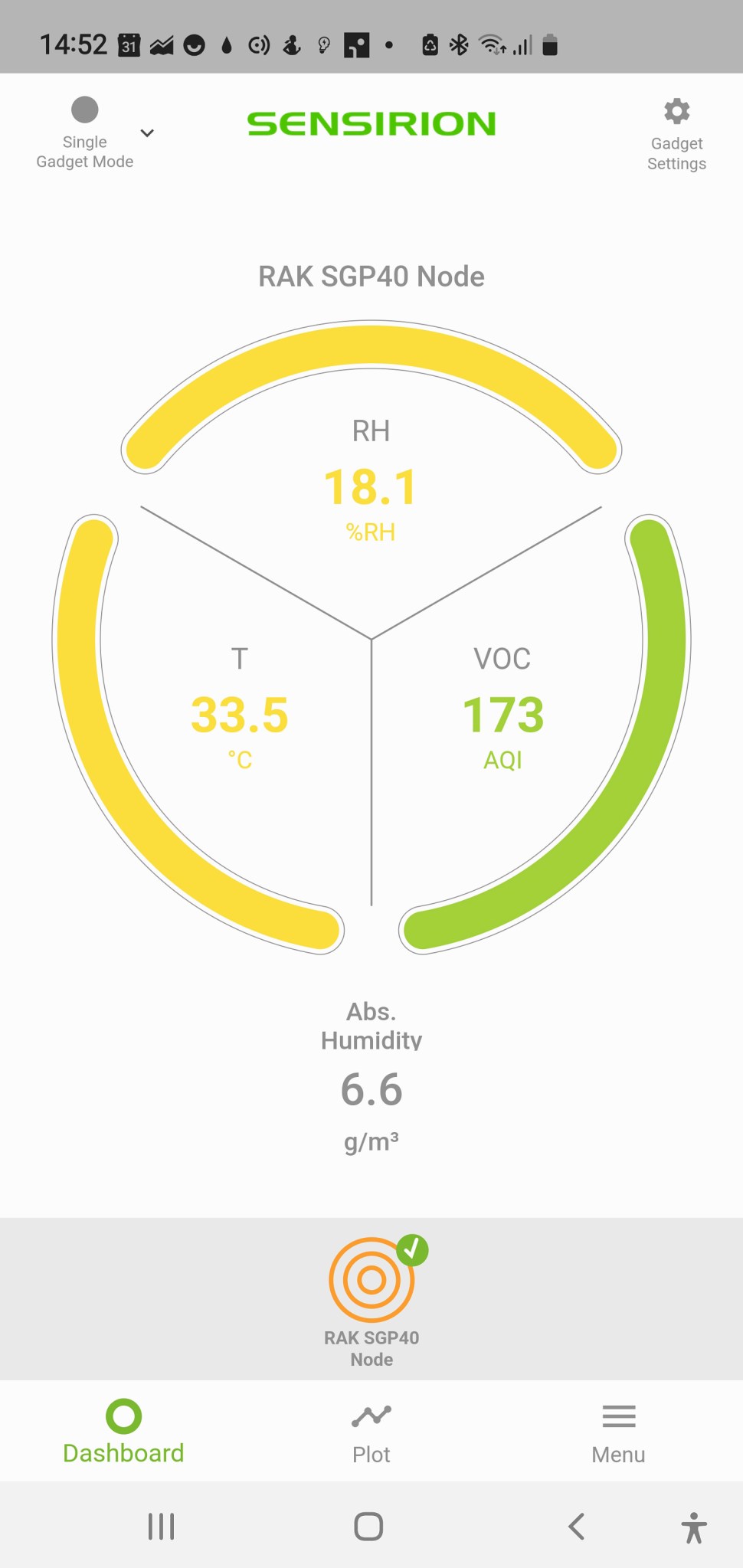Select the VOC AQI reading of 173

pyautogui.click(x=502, y=714)
